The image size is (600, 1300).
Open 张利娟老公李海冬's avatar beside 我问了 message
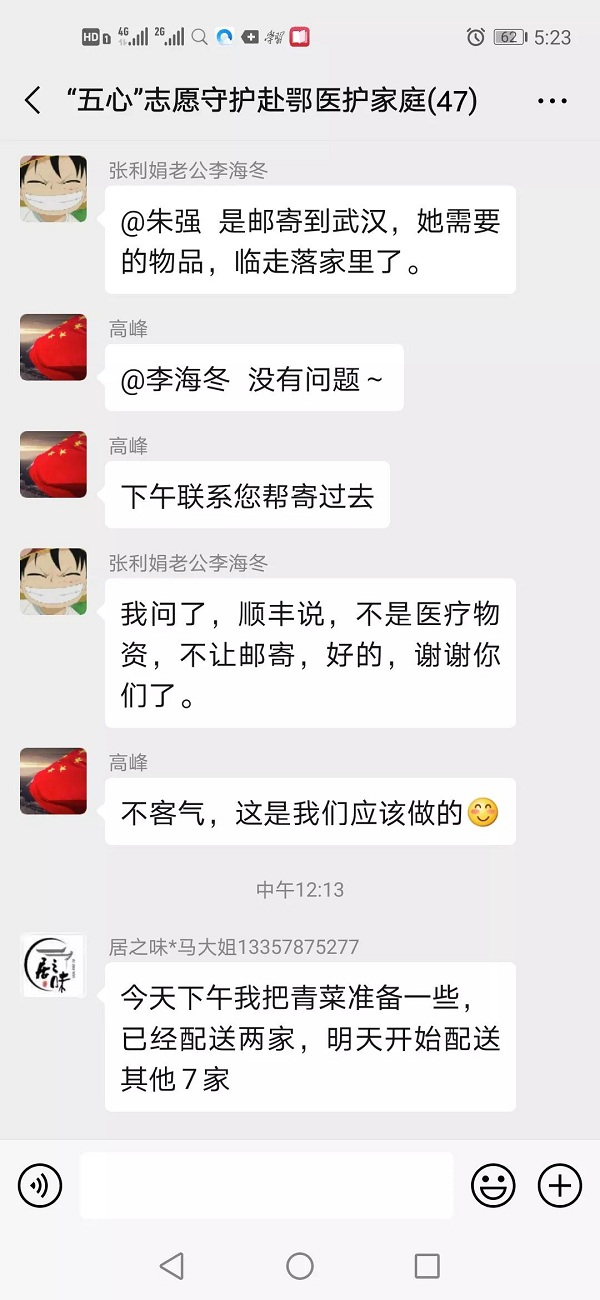coord(53,581)
